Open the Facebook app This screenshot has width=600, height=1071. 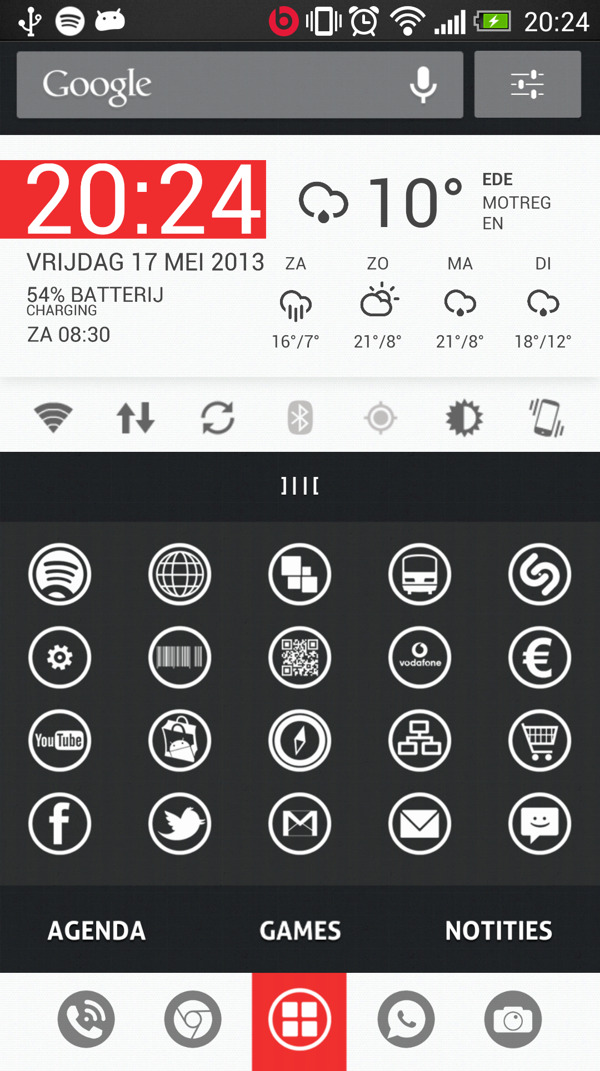(x=60, y=824)
